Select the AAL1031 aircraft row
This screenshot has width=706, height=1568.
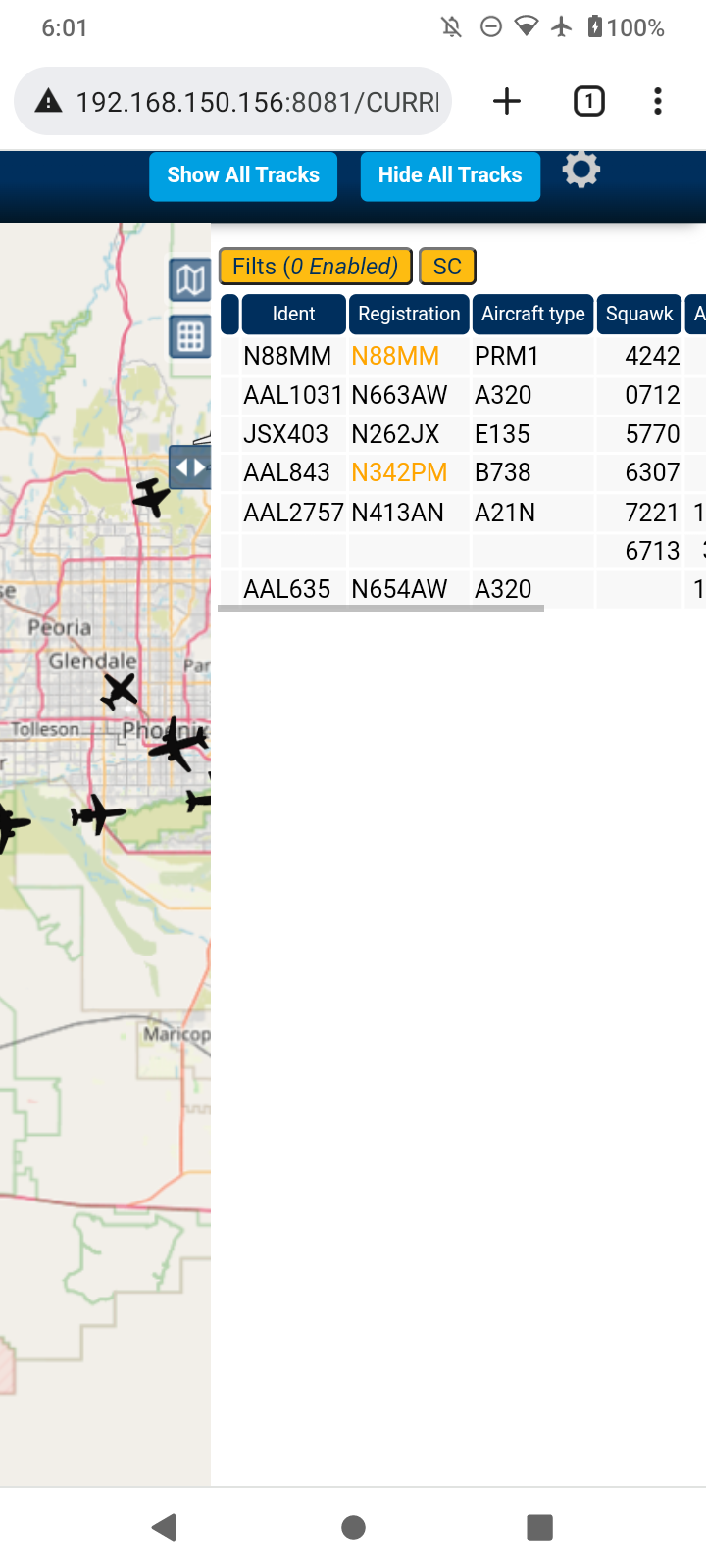coord(462,395)
